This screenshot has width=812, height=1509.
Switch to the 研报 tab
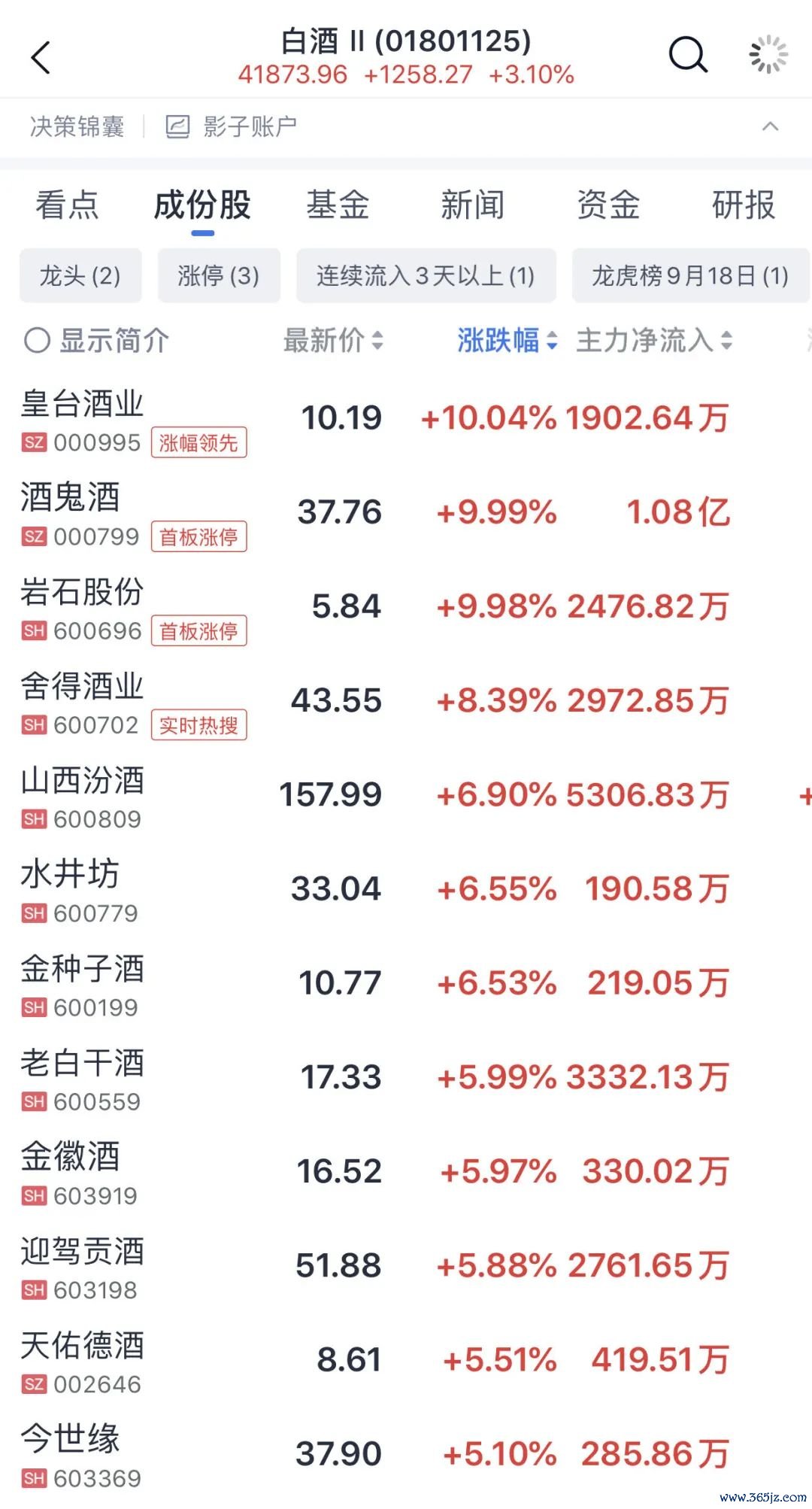point(743,205)
